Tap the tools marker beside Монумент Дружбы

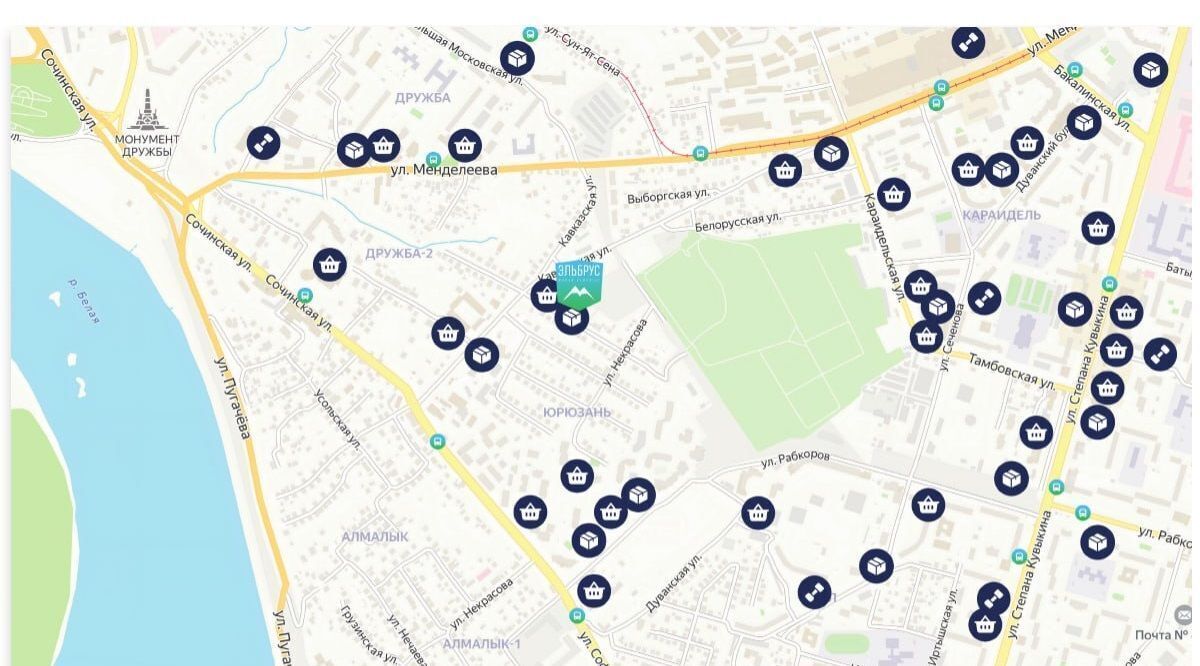263,142
